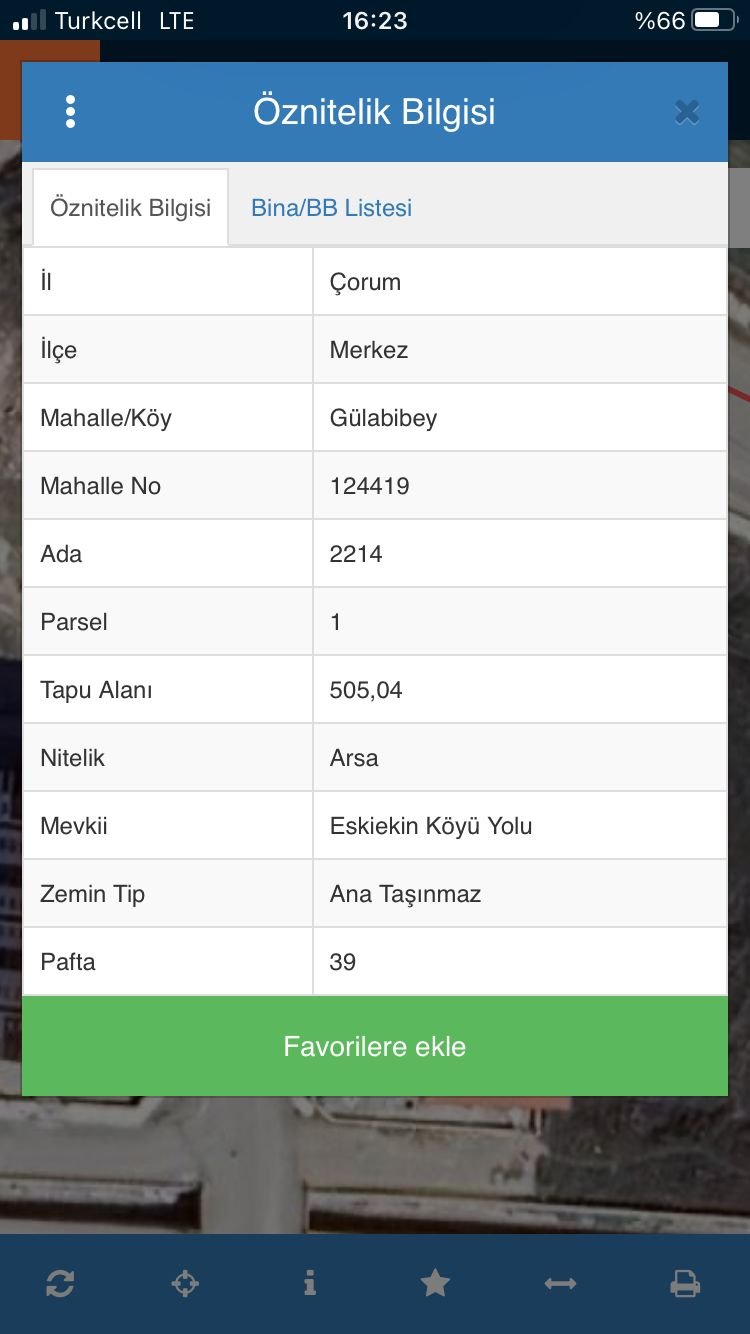Select the Öznitelik Bilgisi tab
The image size is (750, 1334).
(131, 208)
